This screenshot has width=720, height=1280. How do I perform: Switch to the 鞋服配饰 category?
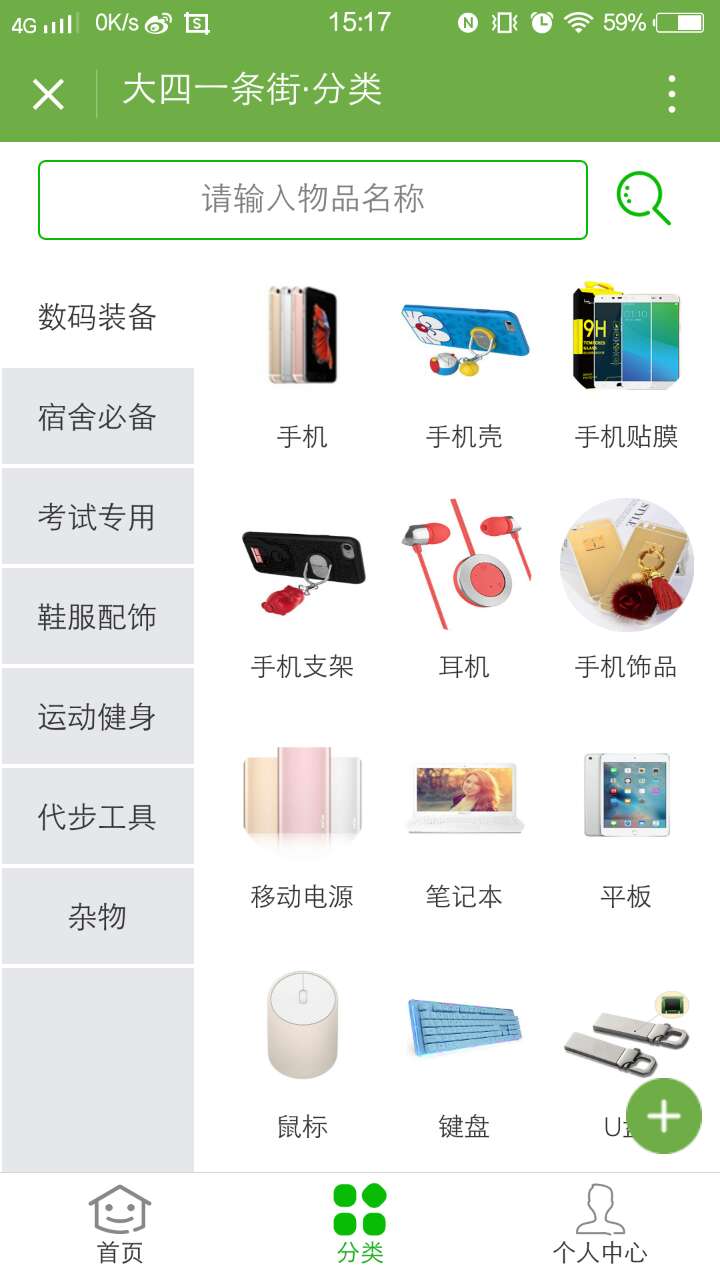(97, 616)
